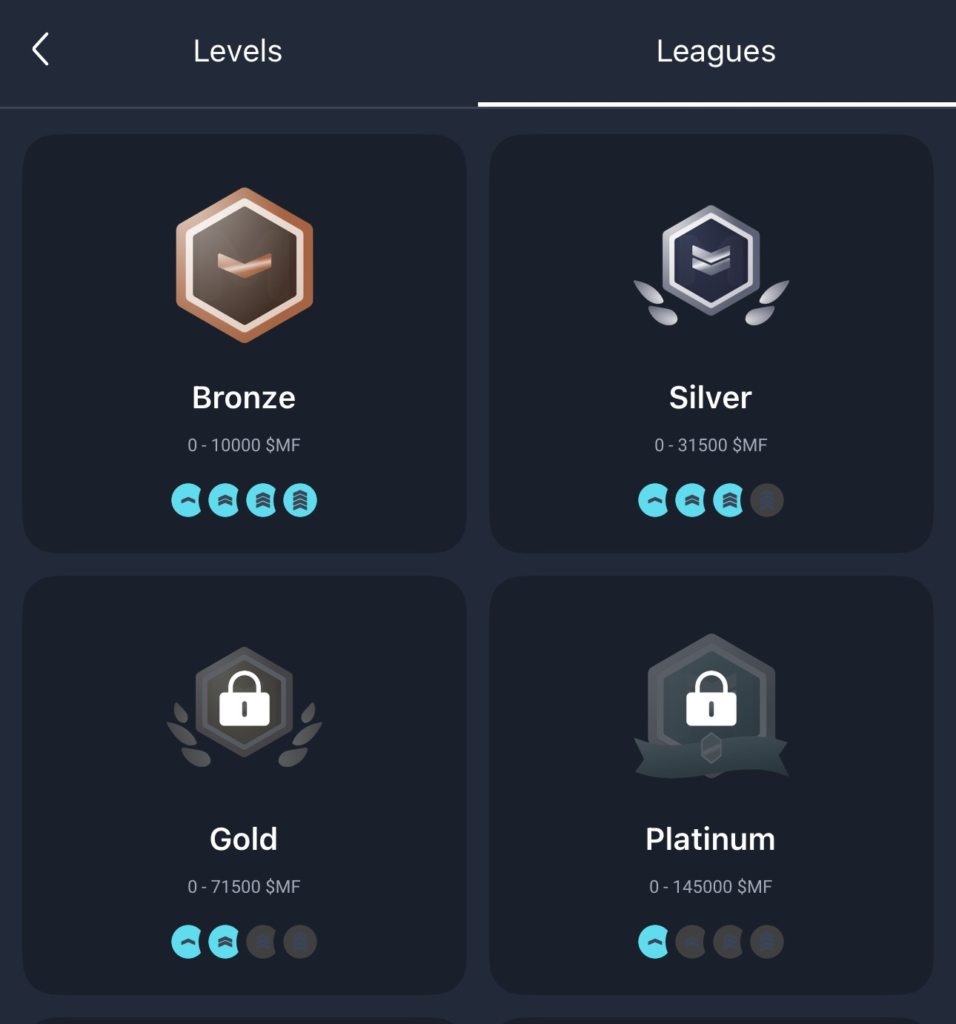View the locked Platinum league card
The width and height of the screenshot is (956, 1024).
710,784
